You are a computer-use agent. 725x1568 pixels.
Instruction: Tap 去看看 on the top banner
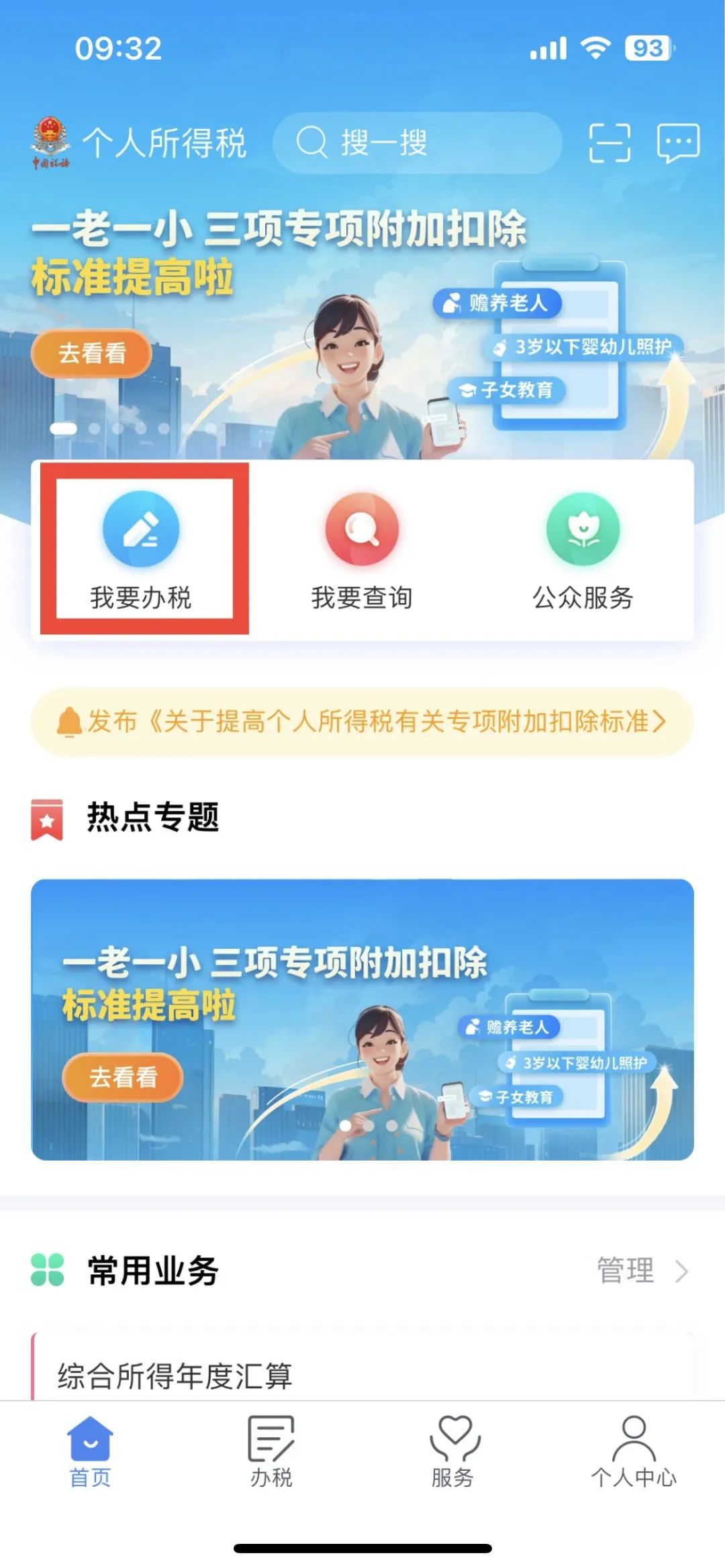pyautogui.click(x=92, y=353)
